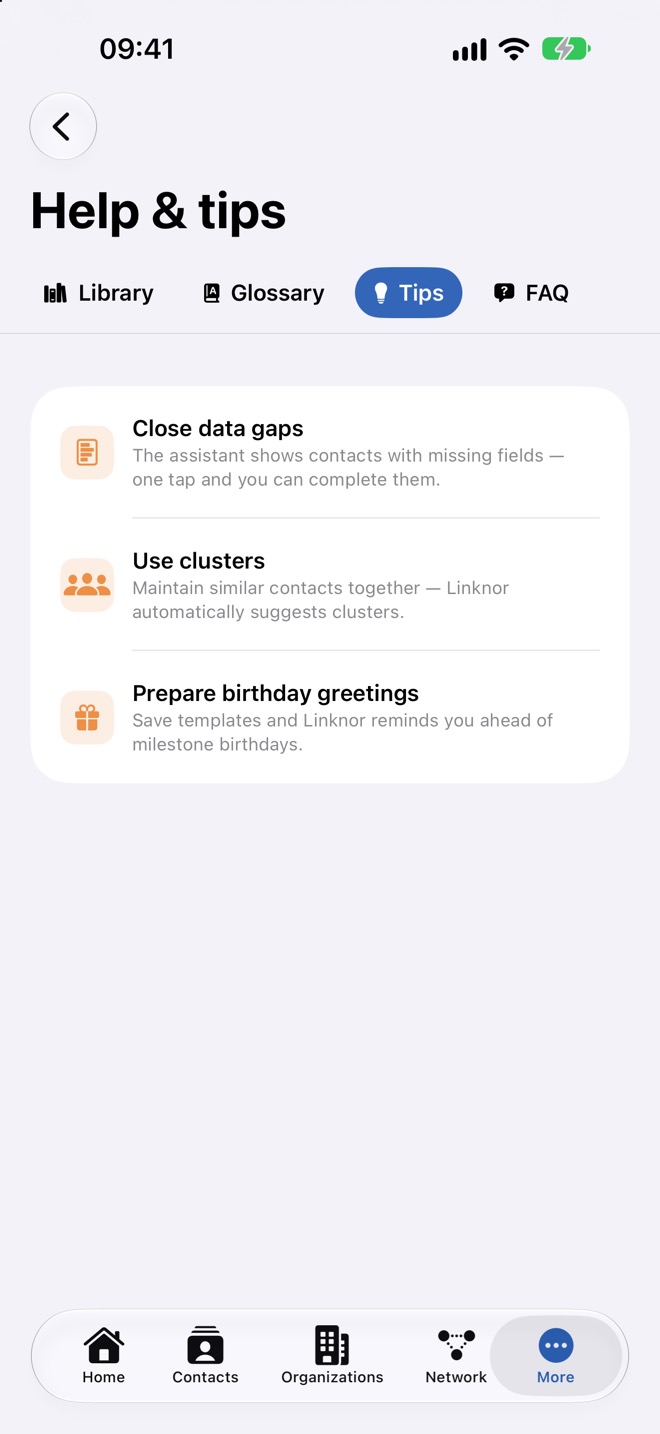Open the Prepare birthday greetings tip

pyautogui.click(x=330, y=718)
